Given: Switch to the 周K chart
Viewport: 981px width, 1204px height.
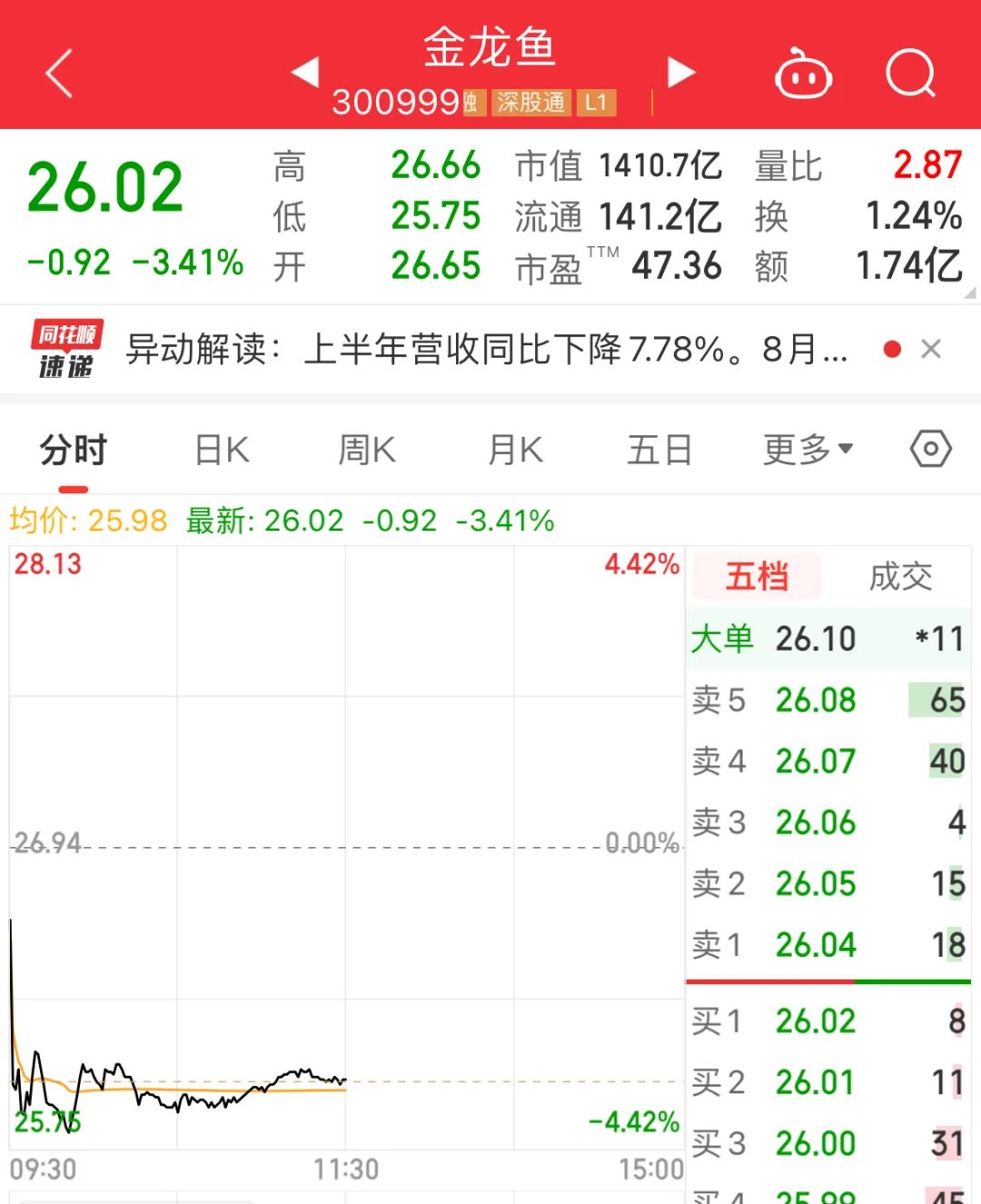Looking at the screenshot, I should tap(367, 451).
